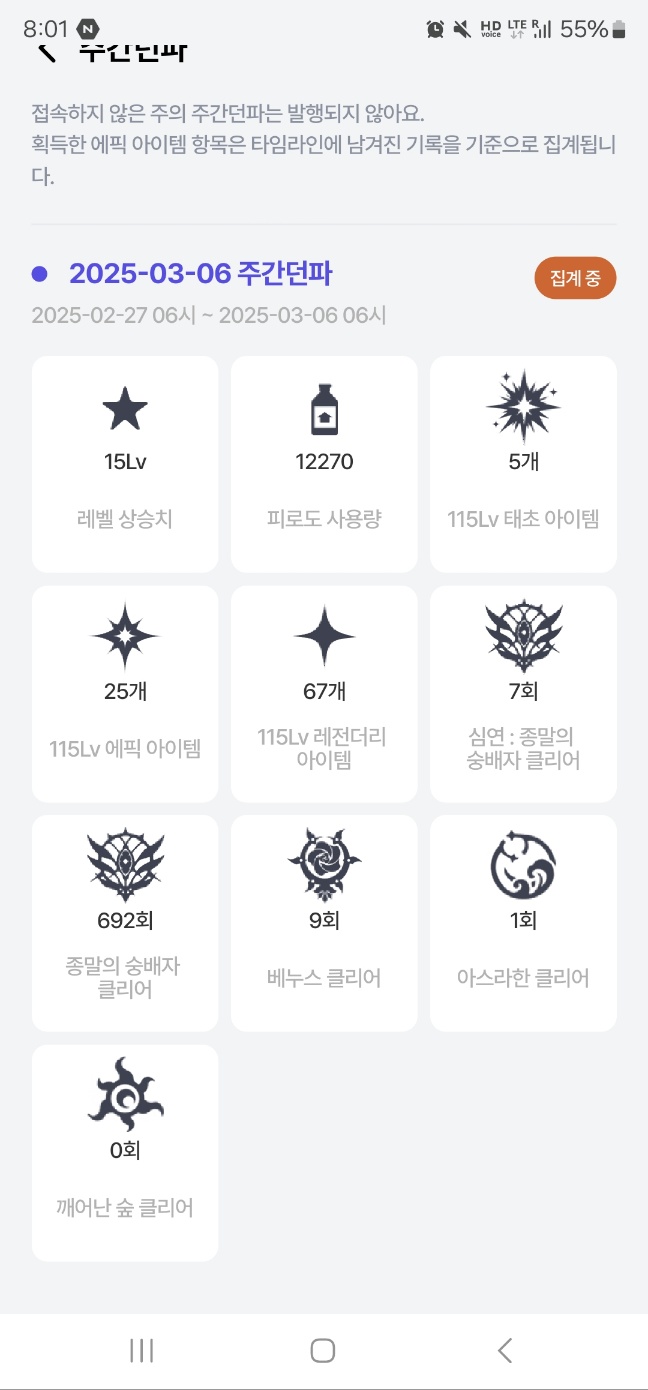The image size is (648, 1390).
Task: Go back using the top-left arrow
Action: 46,52
